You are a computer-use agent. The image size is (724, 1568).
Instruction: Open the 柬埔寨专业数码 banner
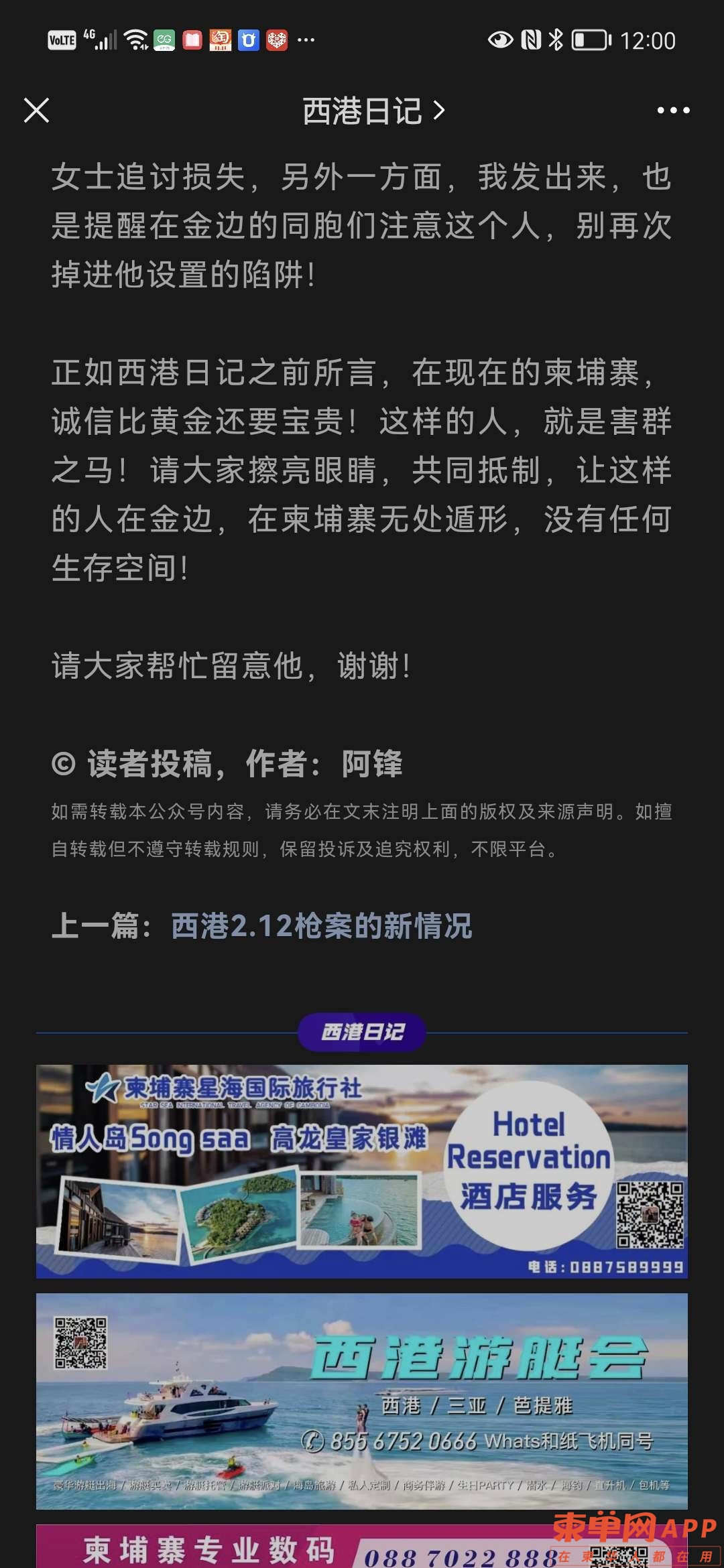(268, 1548)
